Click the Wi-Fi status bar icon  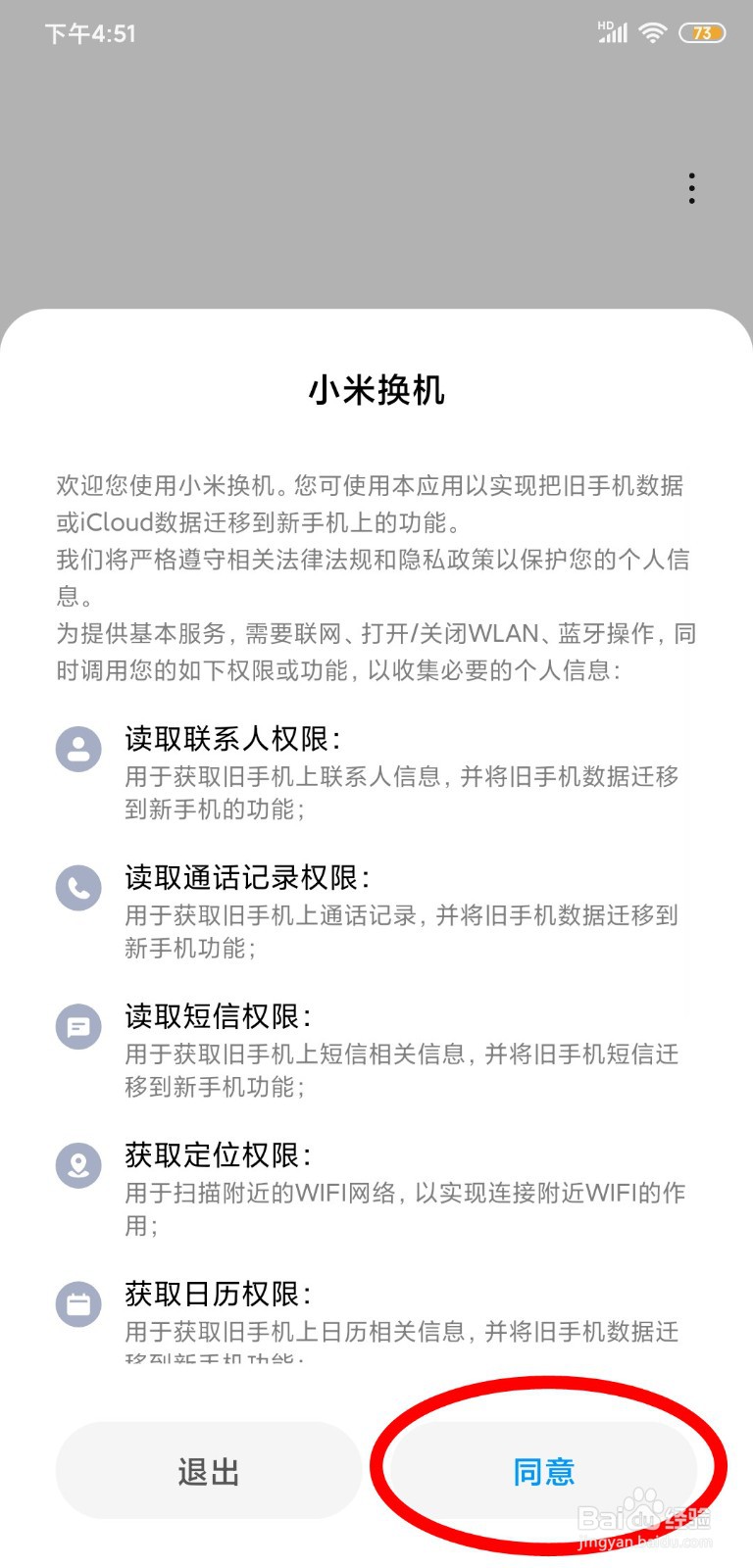[651, 31]
